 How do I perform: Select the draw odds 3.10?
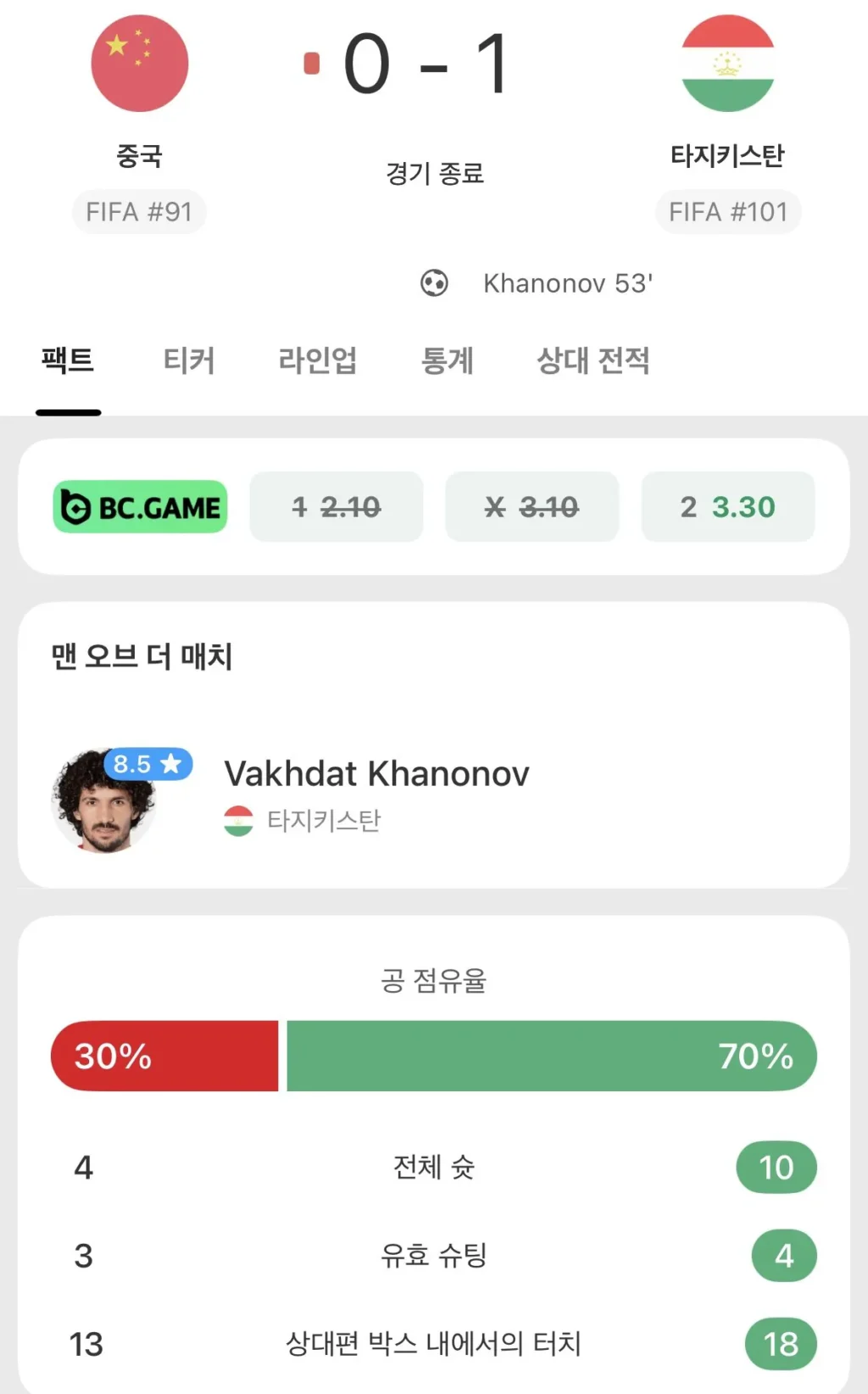point(532,507)
